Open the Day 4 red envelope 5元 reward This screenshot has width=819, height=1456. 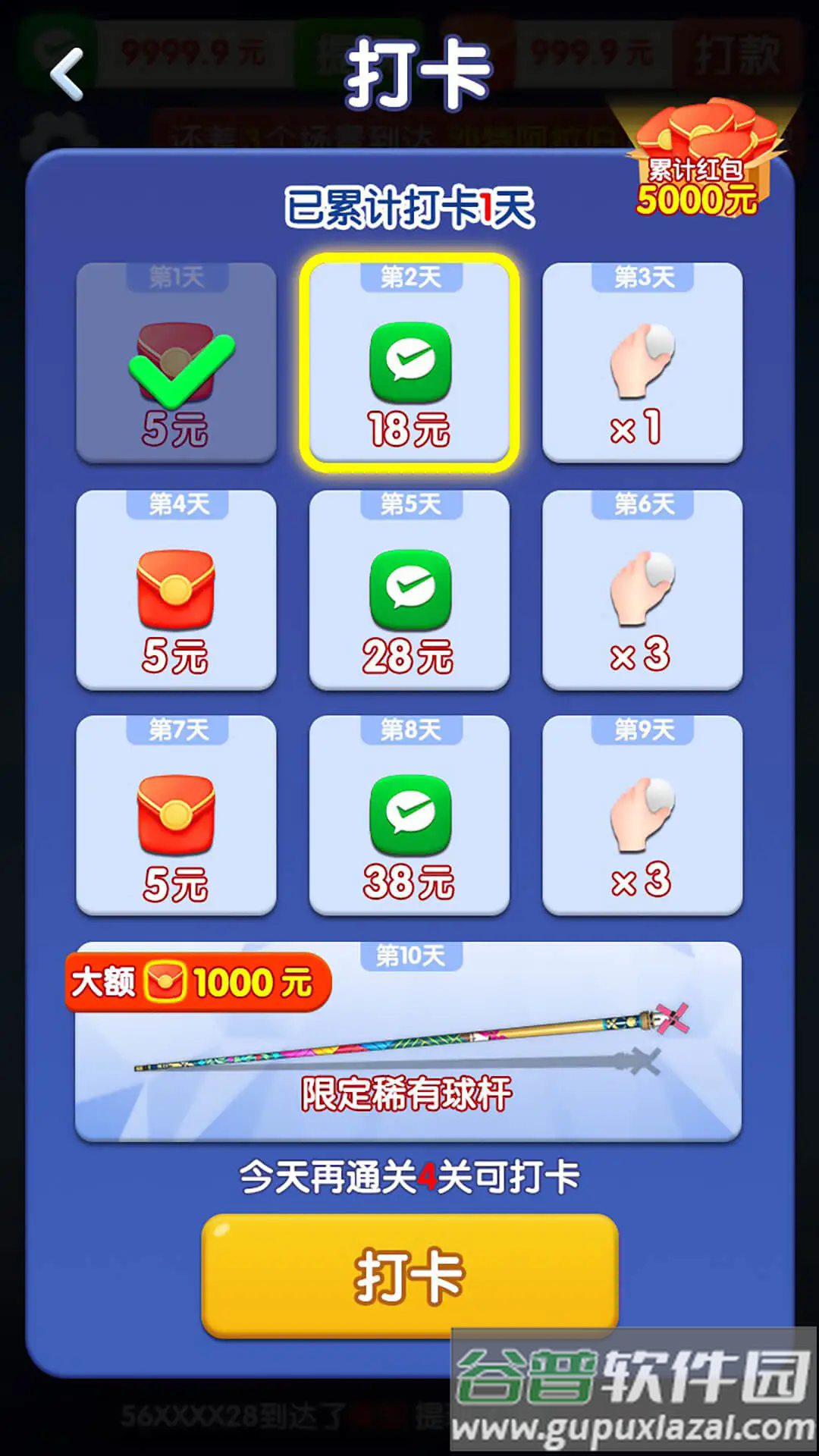(x=176, y=591)
